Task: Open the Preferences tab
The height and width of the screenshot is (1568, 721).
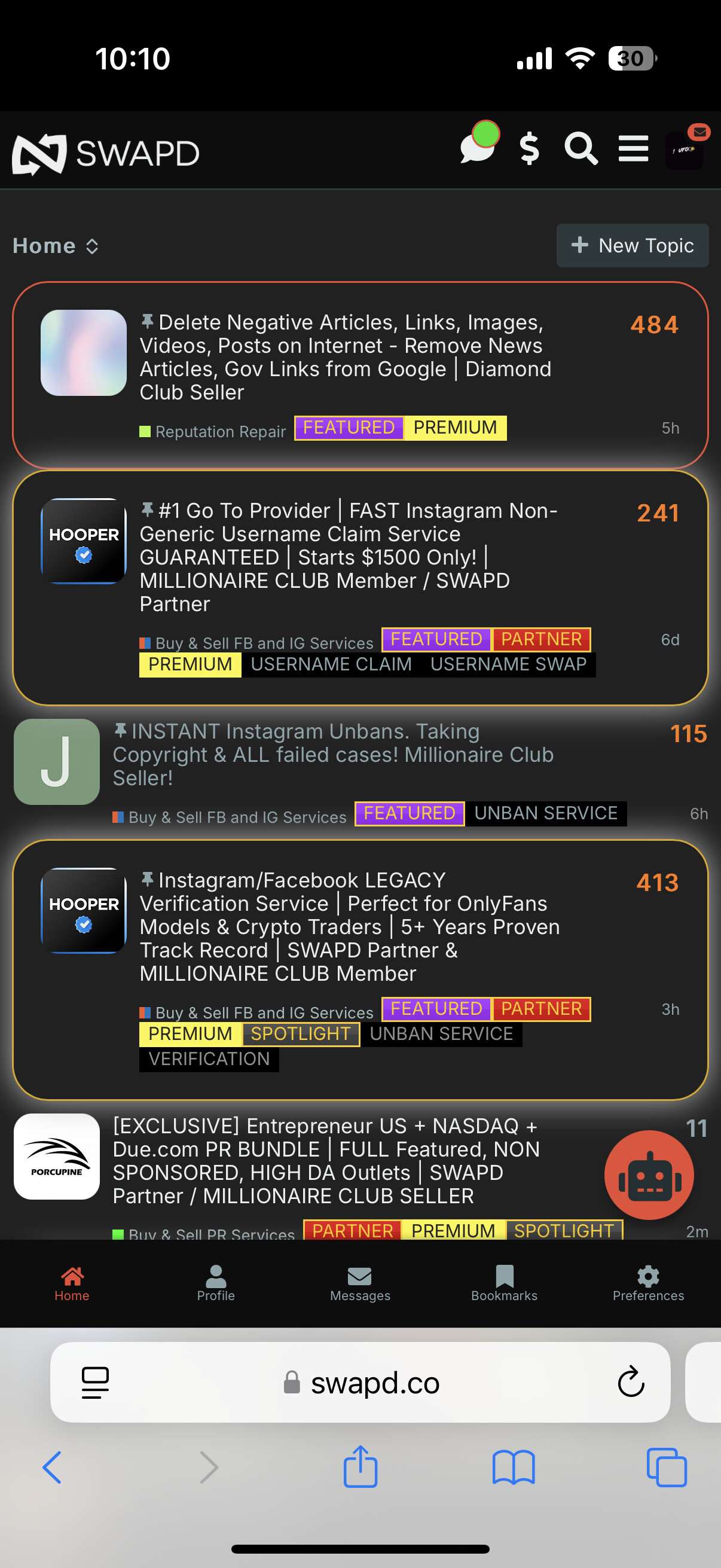Action: (649, 1283)
